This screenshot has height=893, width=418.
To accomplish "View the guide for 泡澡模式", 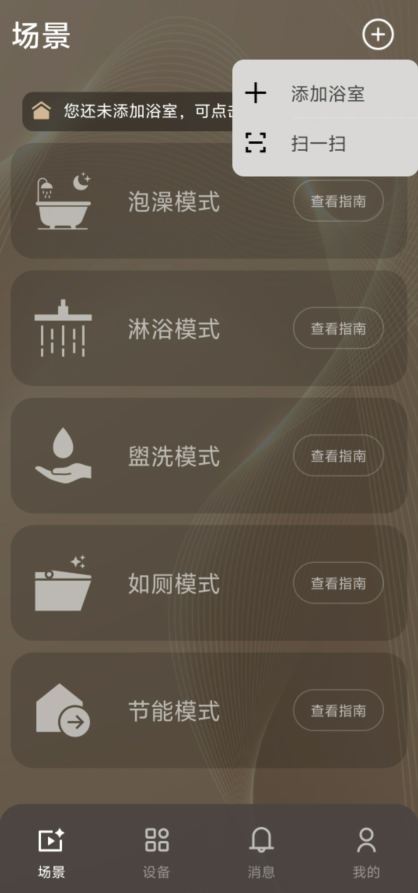I will [338, 201].
